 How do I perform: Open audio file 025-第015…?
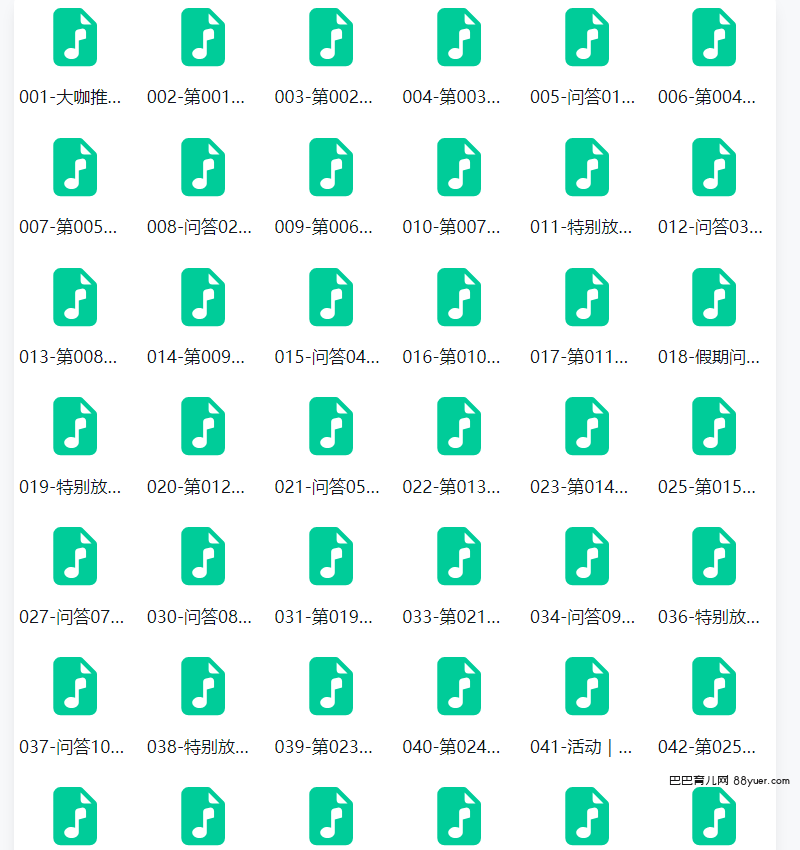(x=714, y=426)
